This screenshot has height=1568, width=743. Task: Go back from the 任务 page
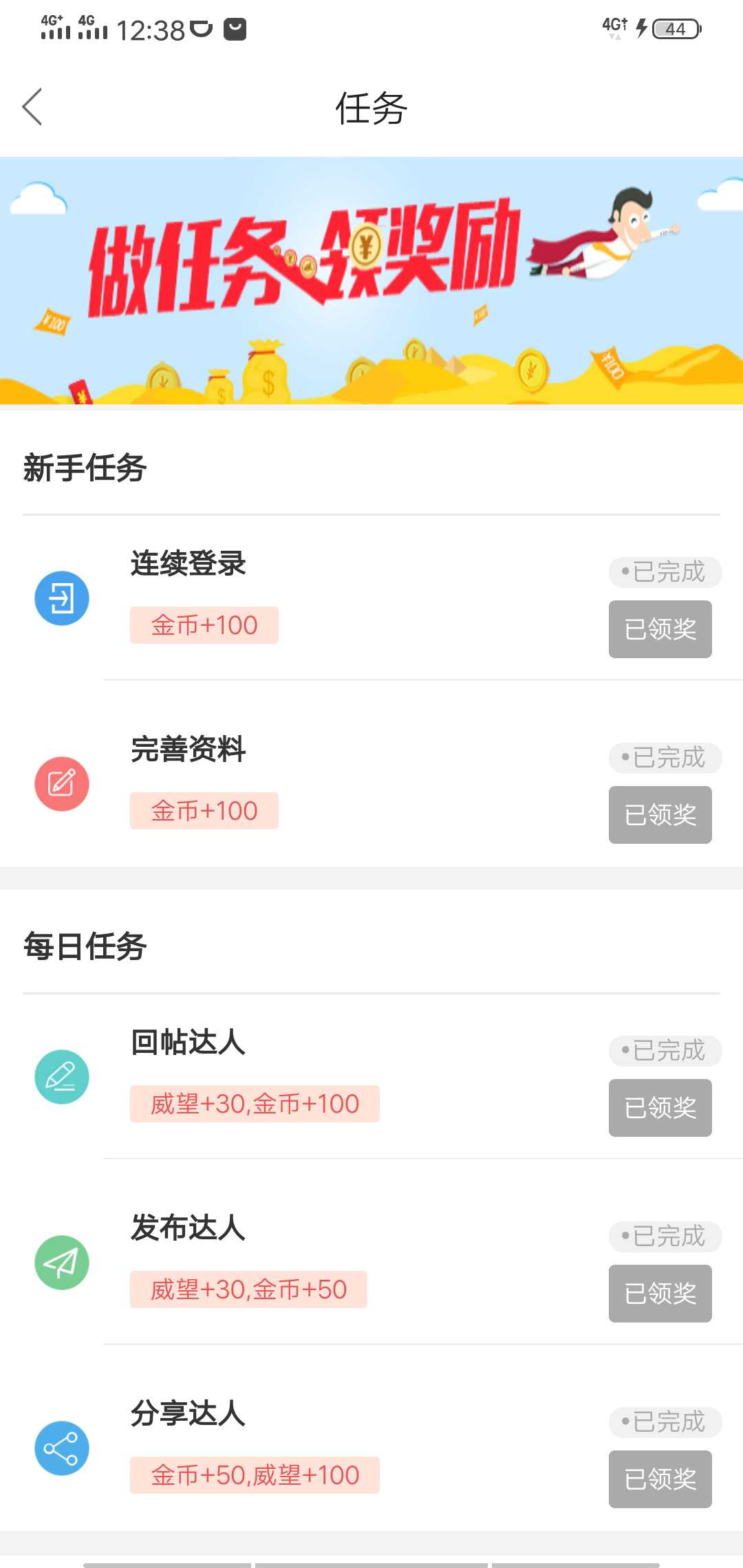pos(32,107)
